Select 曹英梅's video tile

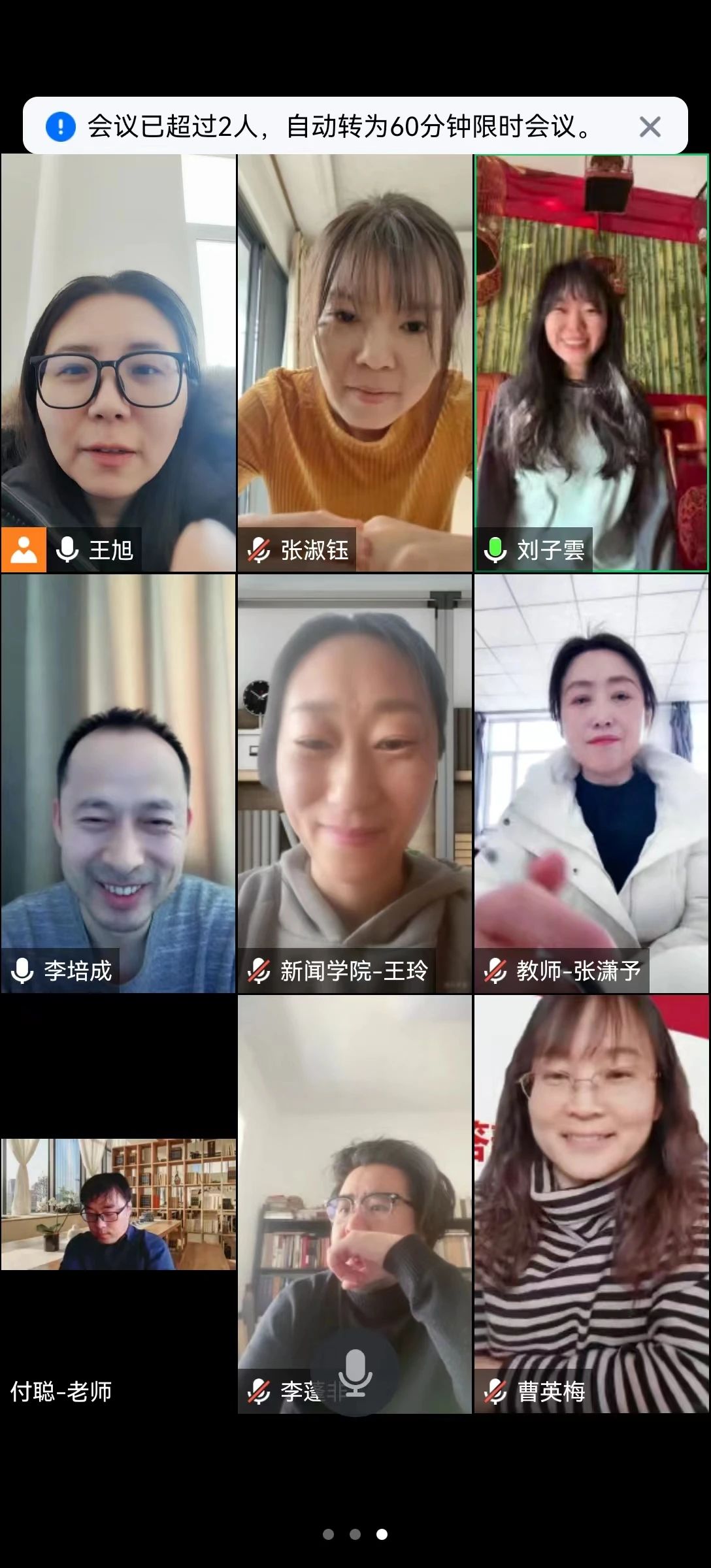[x=591, y=1204]
